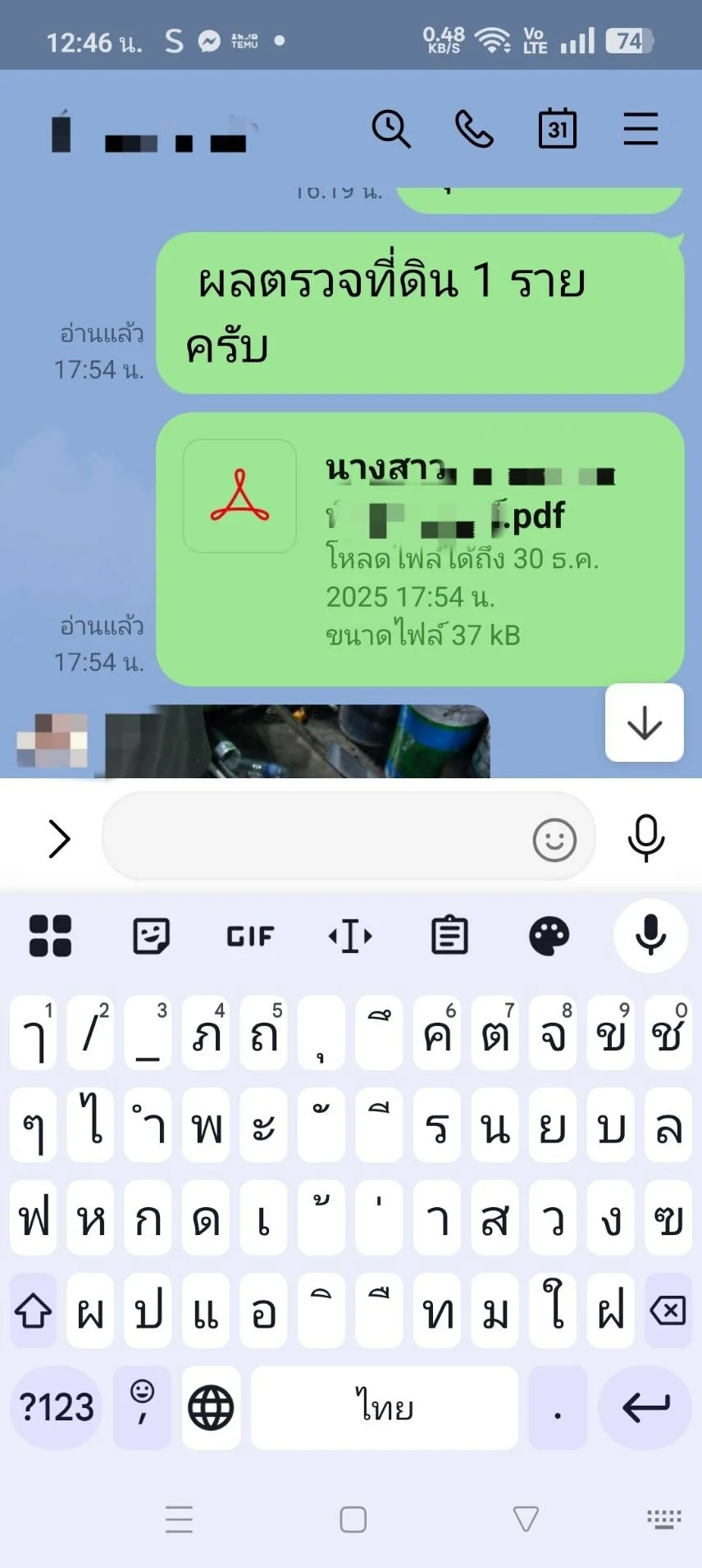Open the GIF keyboard panel

pyautogui.click(x=250, y=936)
